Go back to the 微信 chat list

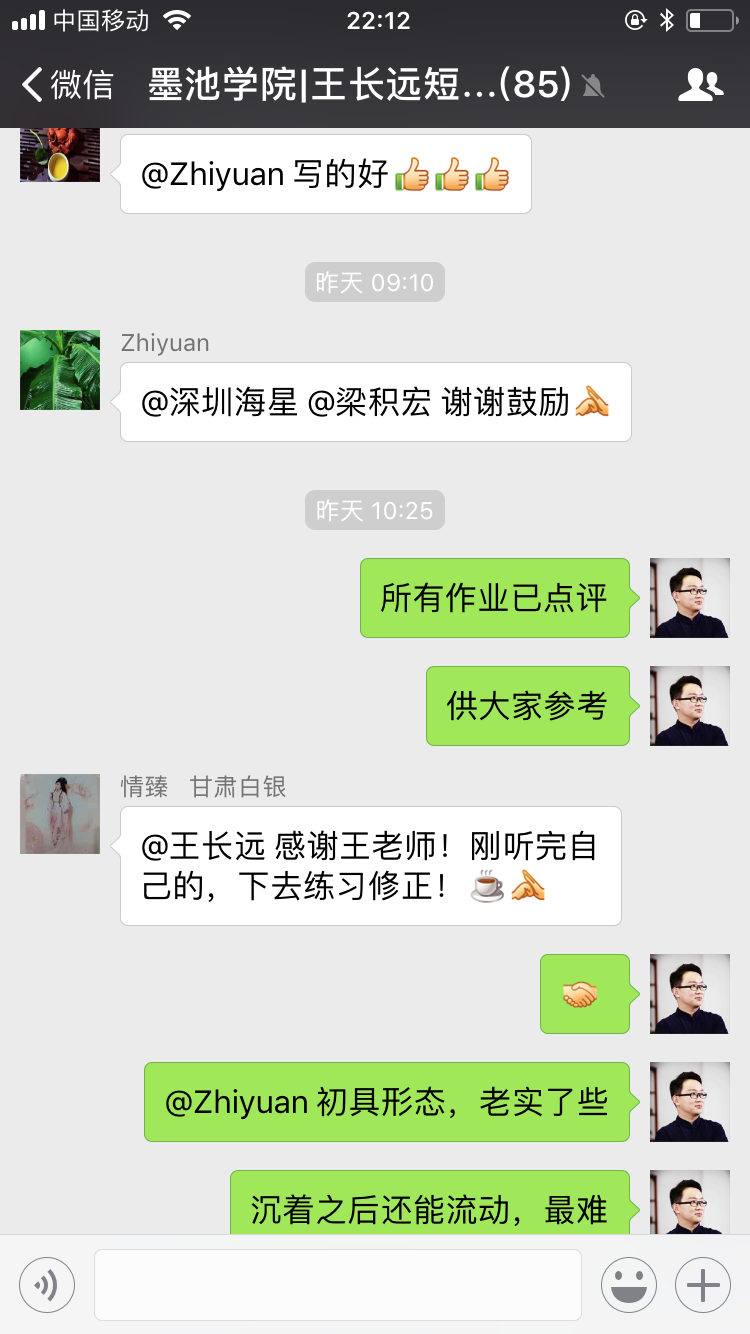[x=67, y=85]
